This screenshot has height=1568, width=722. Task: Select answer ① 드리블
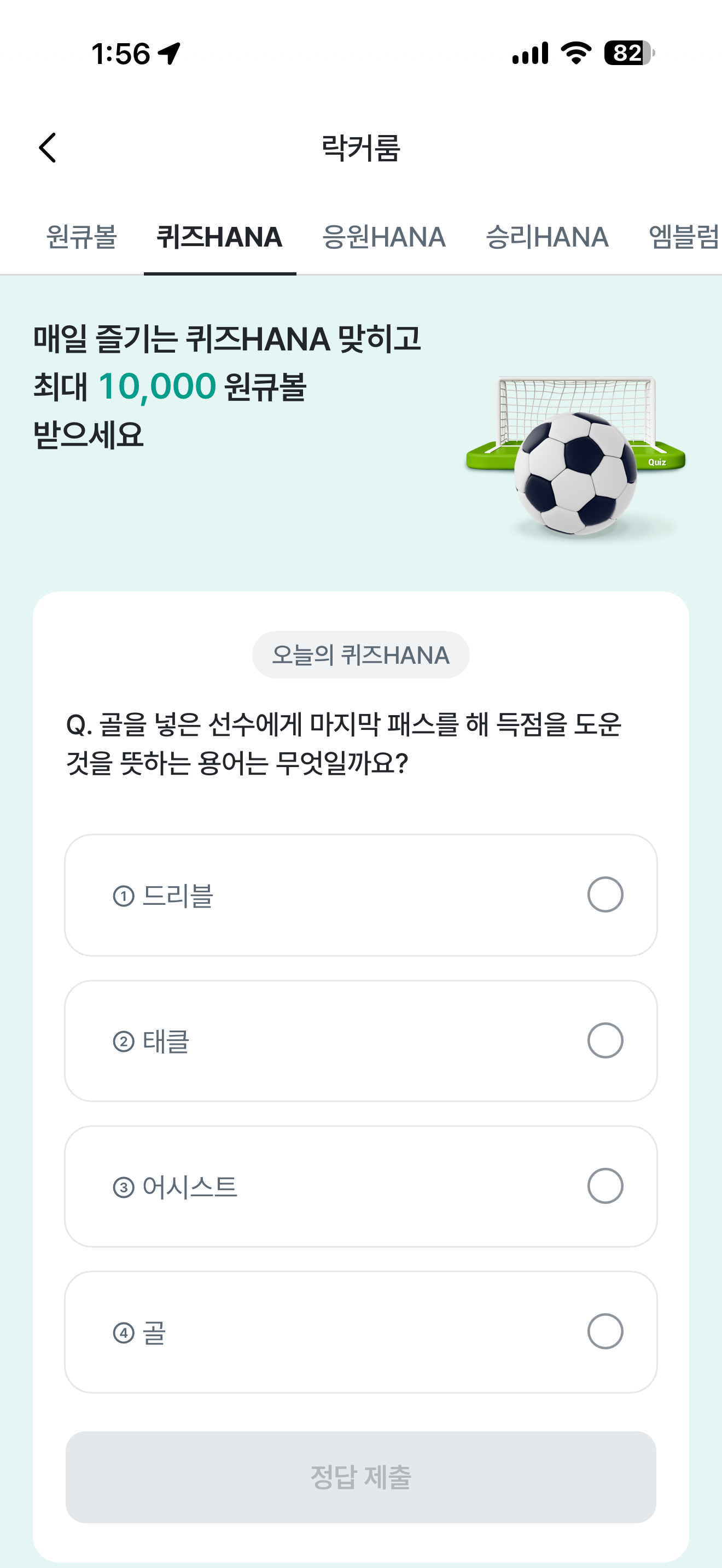[361, 895]
